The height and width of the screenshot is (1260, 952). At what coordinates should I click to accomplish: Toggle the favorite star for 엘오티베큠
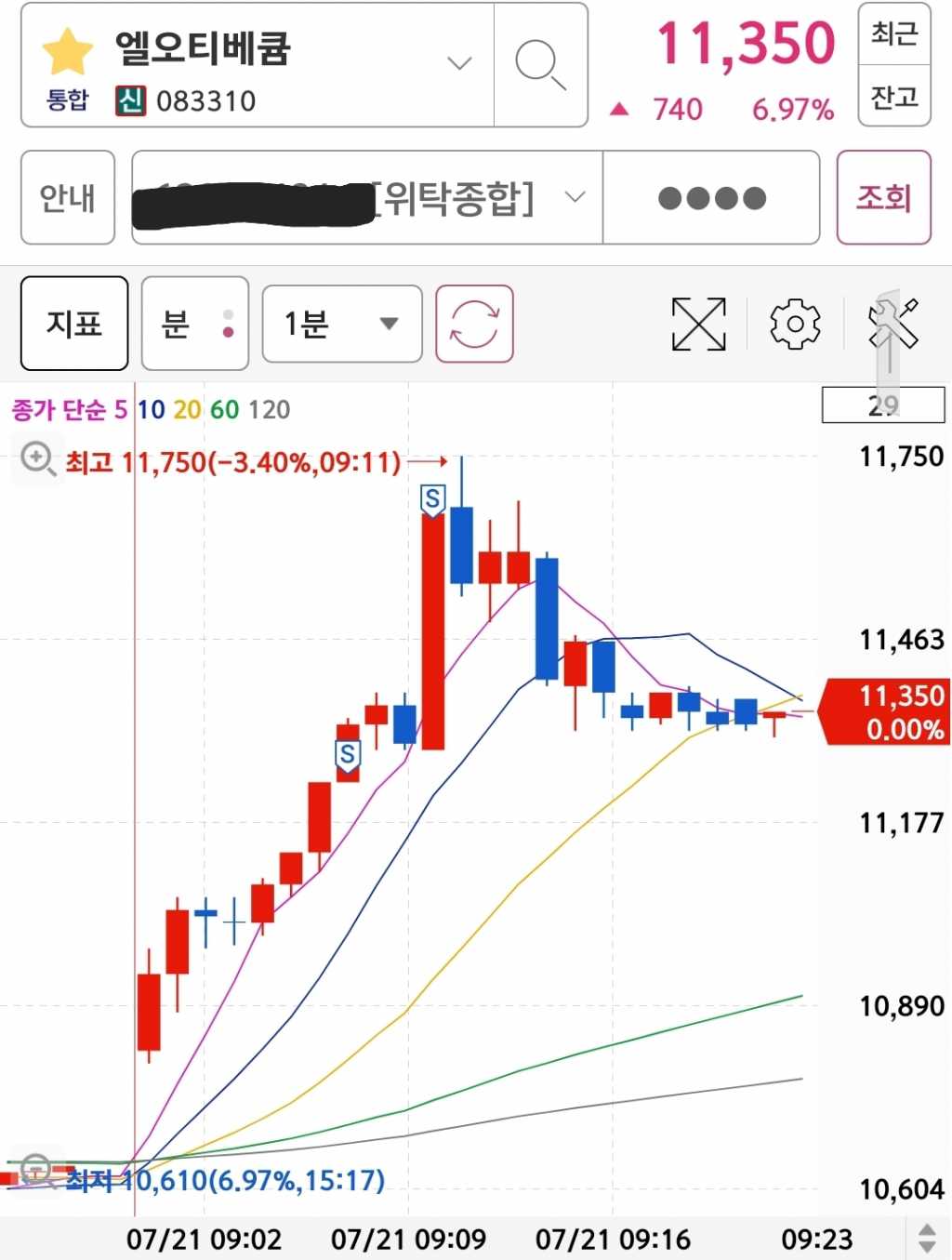(x=67, y=51)
